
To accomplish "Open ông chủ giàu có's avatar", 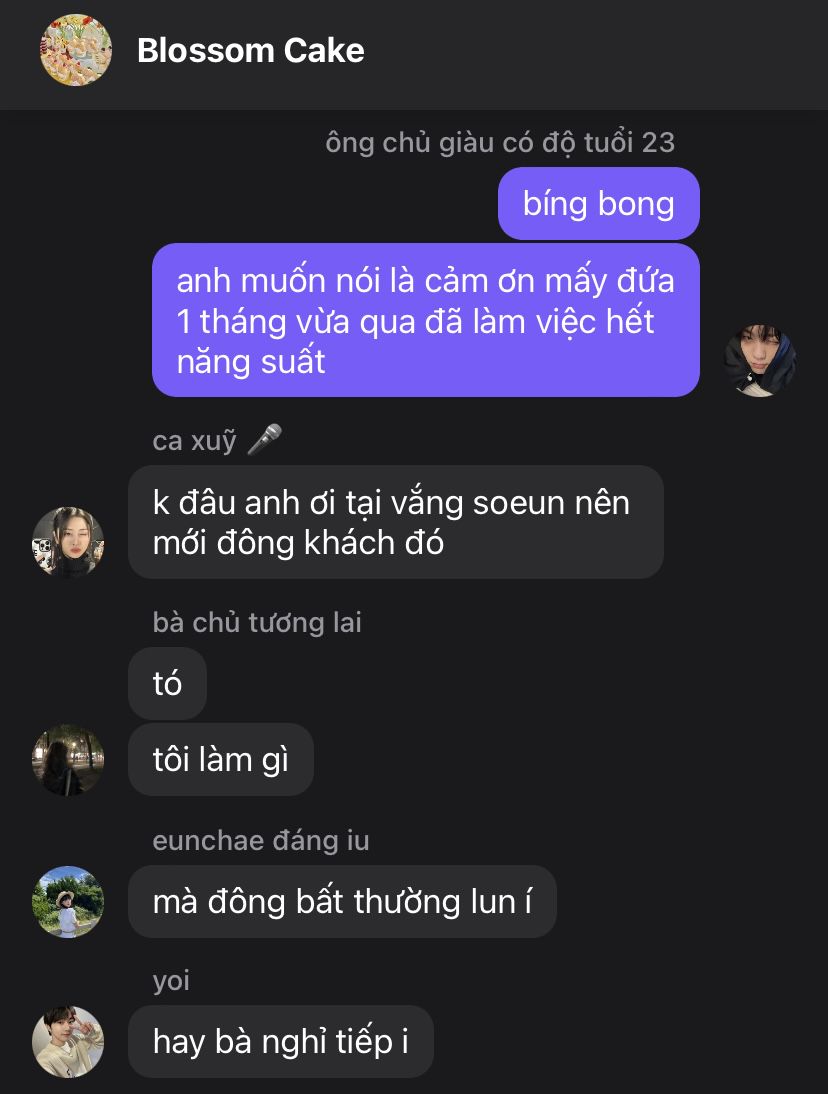I will [x=760, y=360].
